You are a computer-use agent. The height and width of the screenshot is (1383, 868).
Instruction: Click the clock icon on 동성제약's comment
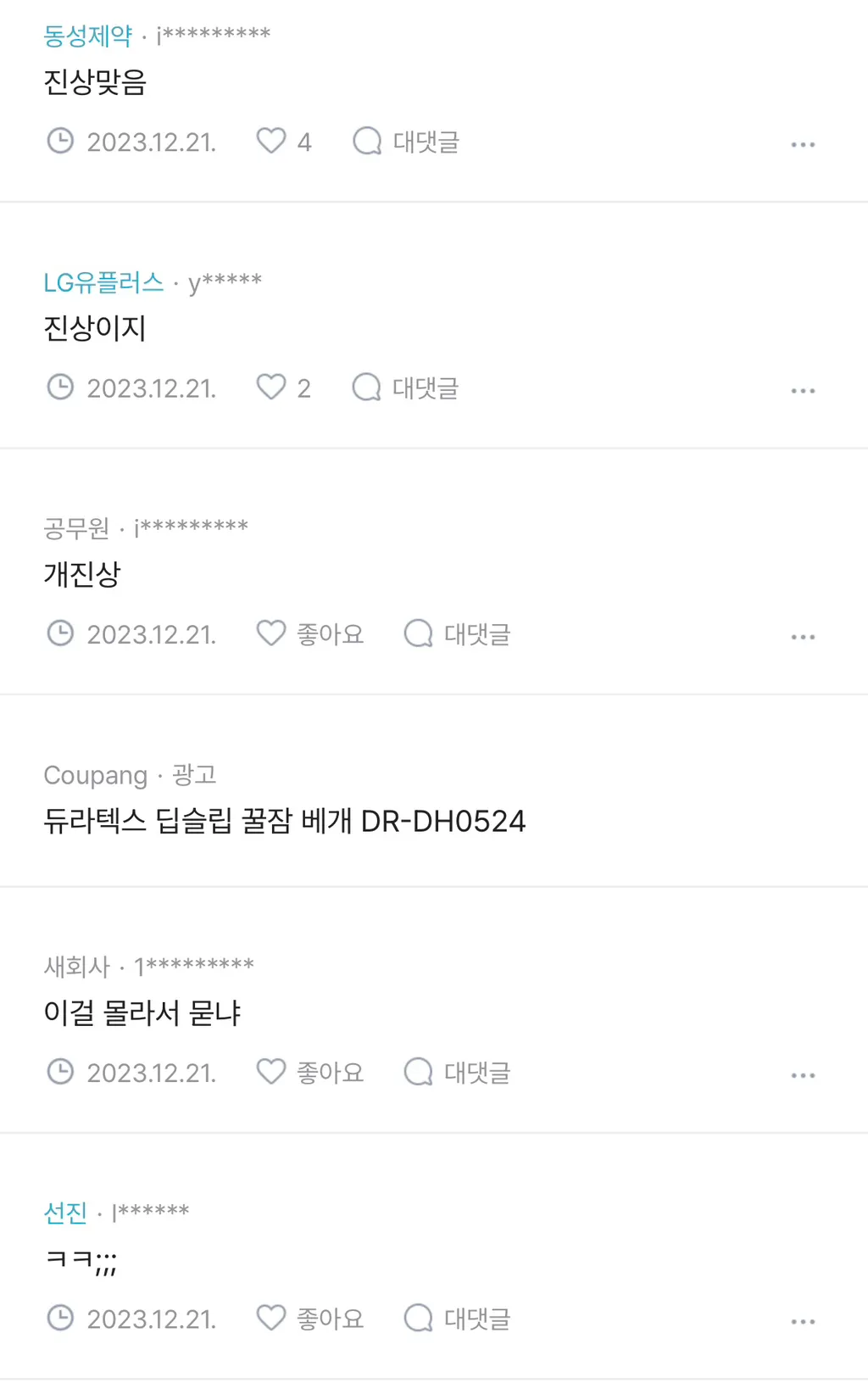point(60,142)
